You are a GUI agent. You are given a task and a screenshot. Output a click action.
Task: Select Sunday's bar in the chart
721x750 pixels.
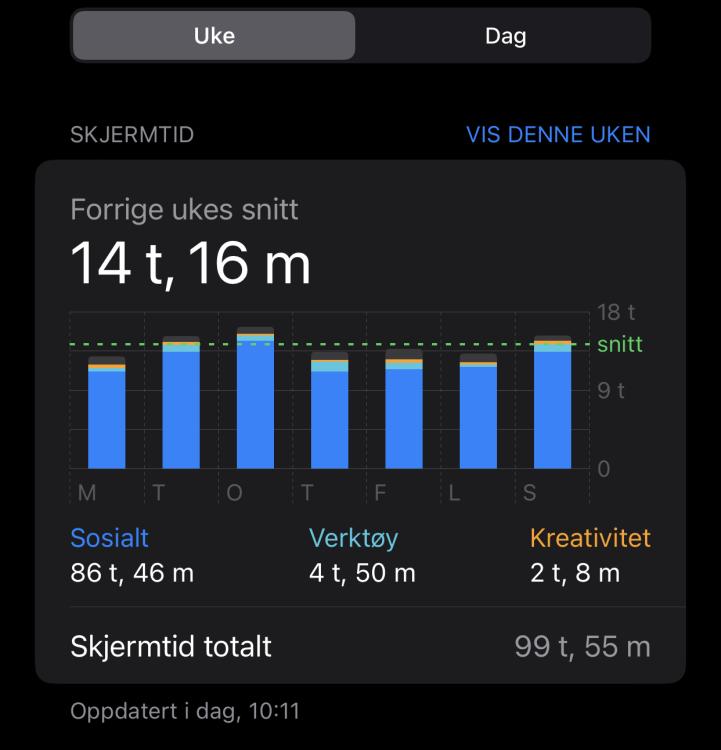point(552,404)
